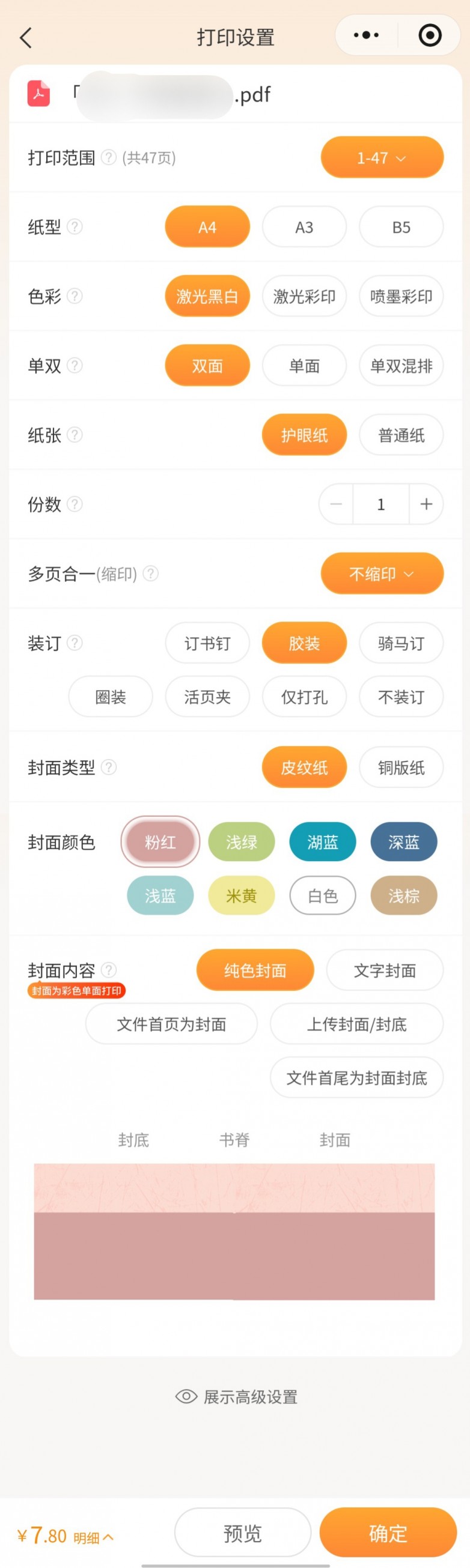Image resolution: width=470 pixels, height=1568 pixels.
Task: Increase copies with the plus button
Action: [426, 504]
